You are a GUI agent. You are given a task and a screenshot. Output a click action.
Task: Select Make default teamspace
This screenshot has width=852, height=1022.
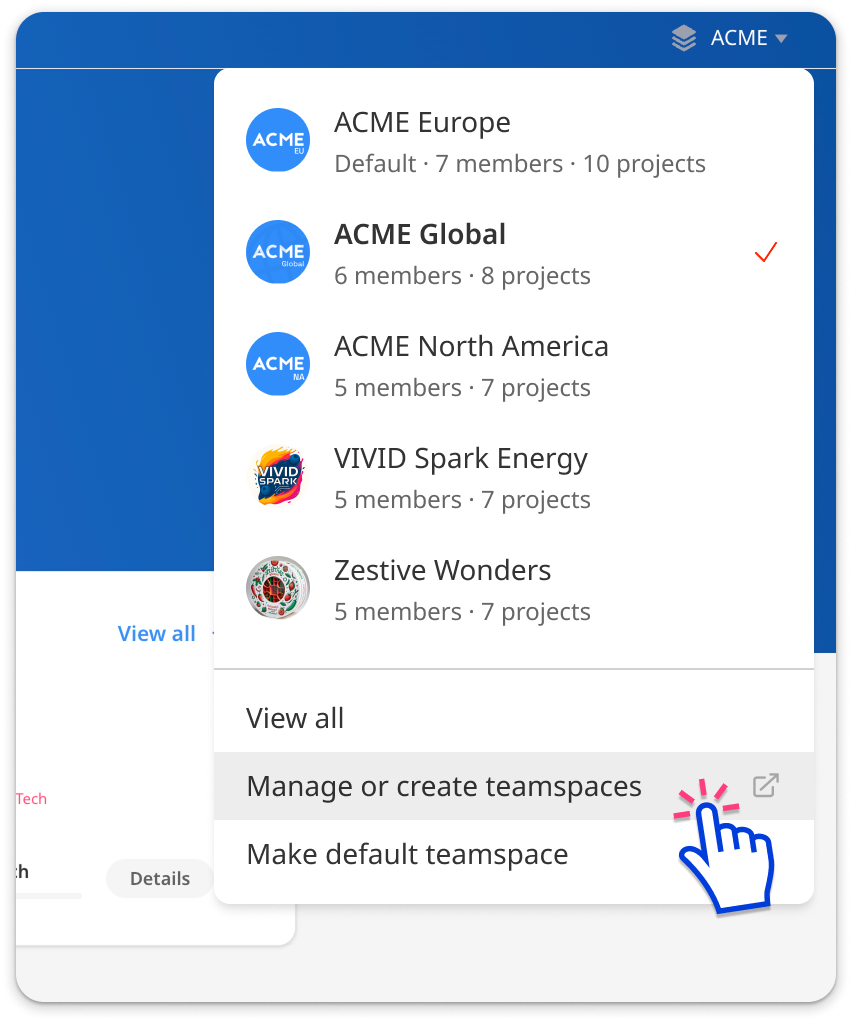point(407,854)
